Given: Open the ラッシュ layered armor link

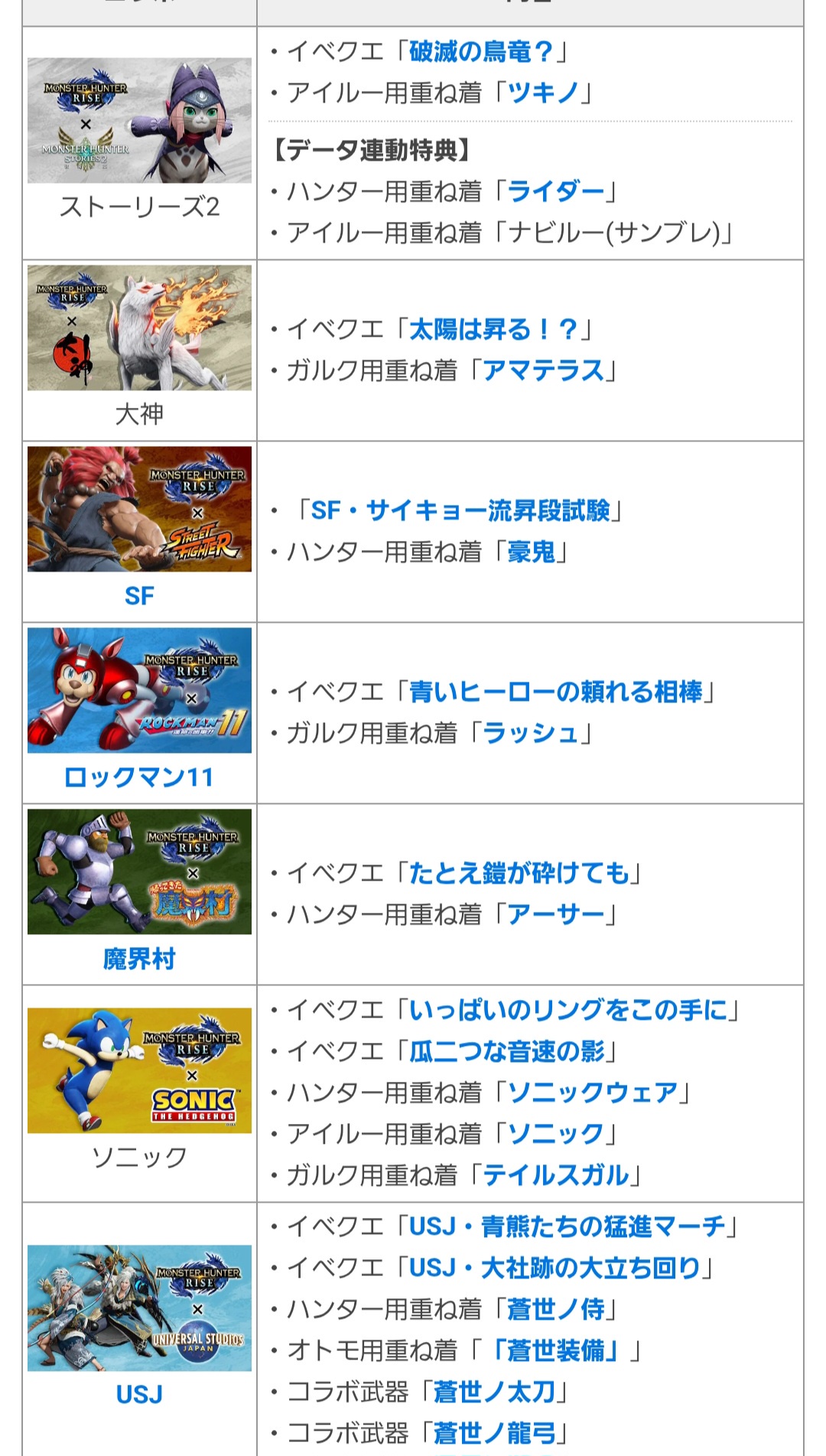Looking at the screenshot, I should 531,733.
